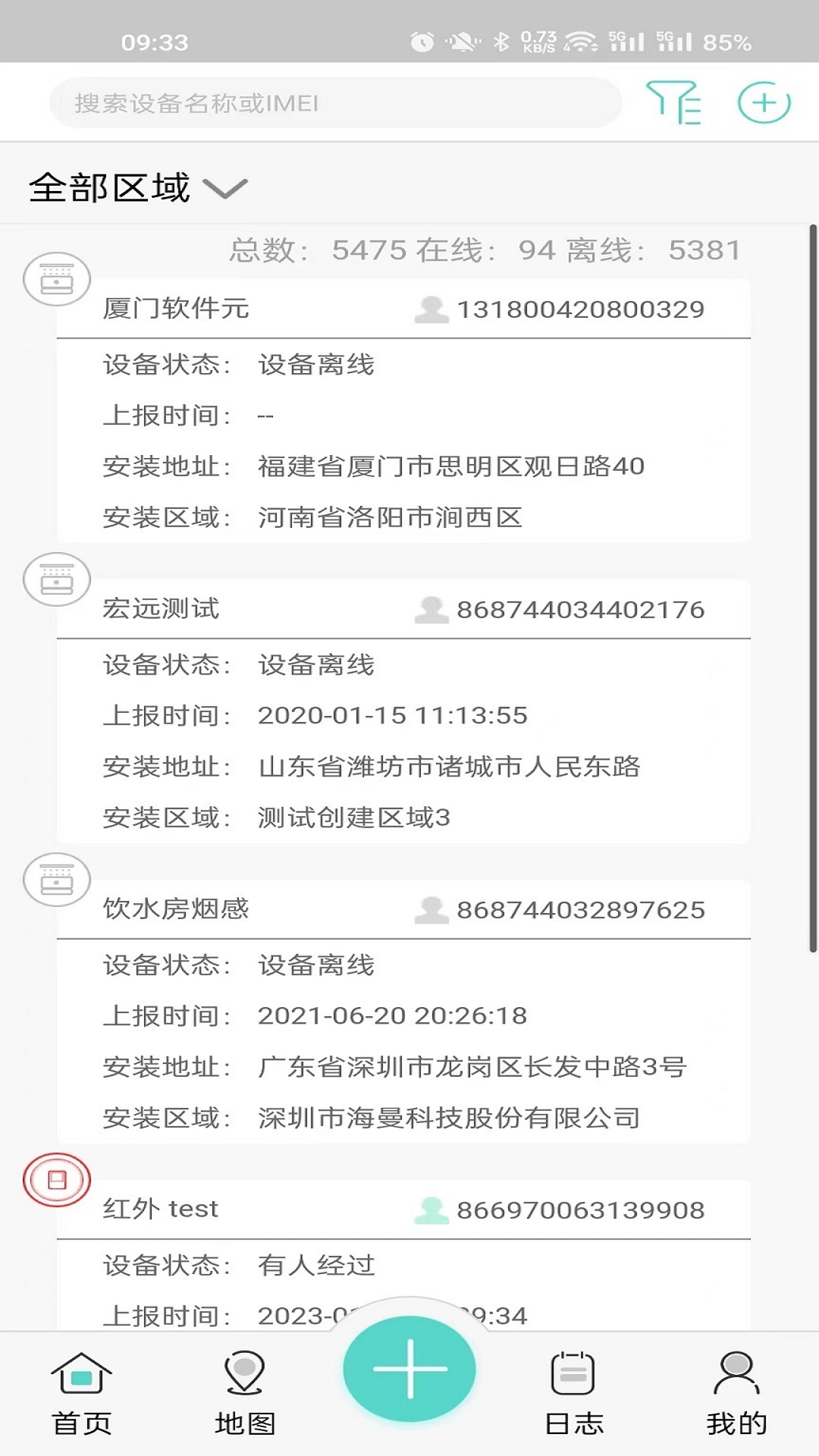Switch to the 日志 tab
Screen dimensions: 819x1456
coord(573,1395)
